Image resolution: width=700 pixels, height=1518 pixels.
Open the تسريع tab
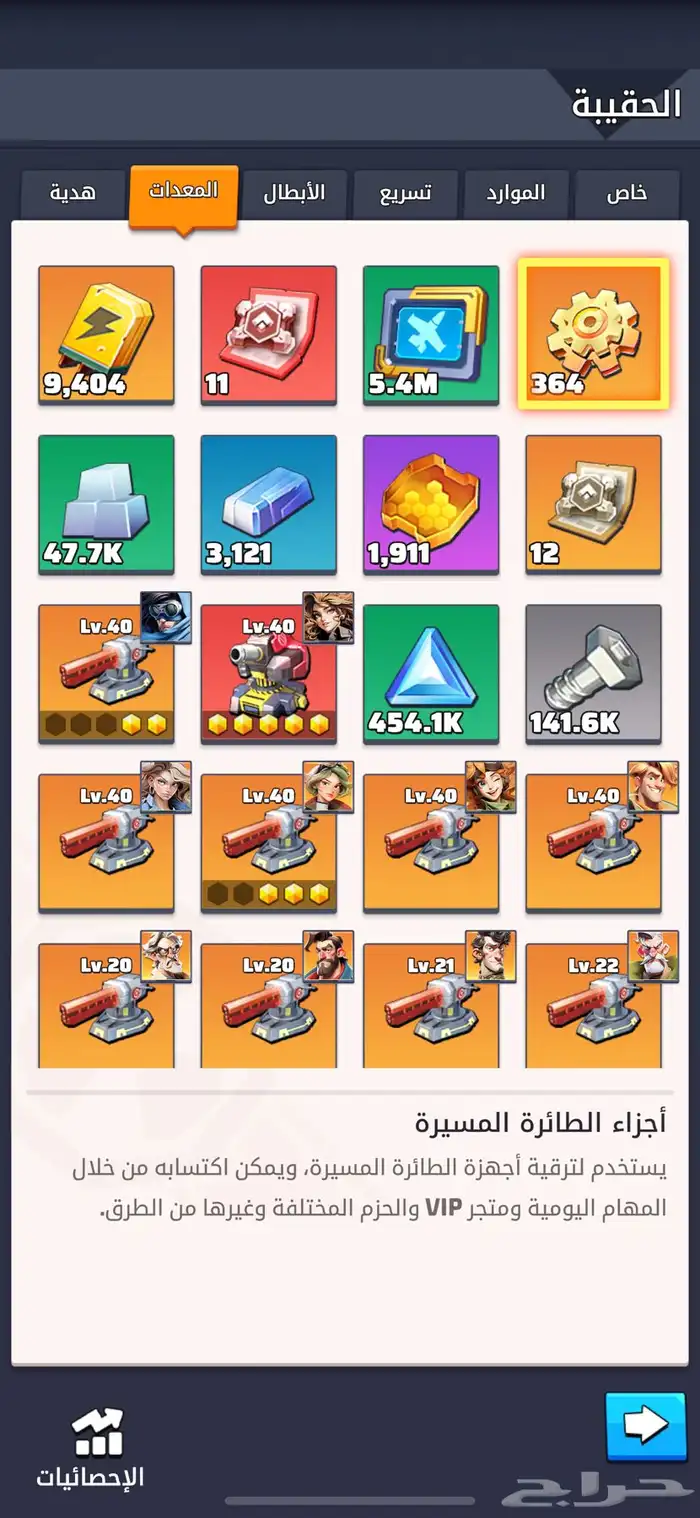tap(405, 194)
